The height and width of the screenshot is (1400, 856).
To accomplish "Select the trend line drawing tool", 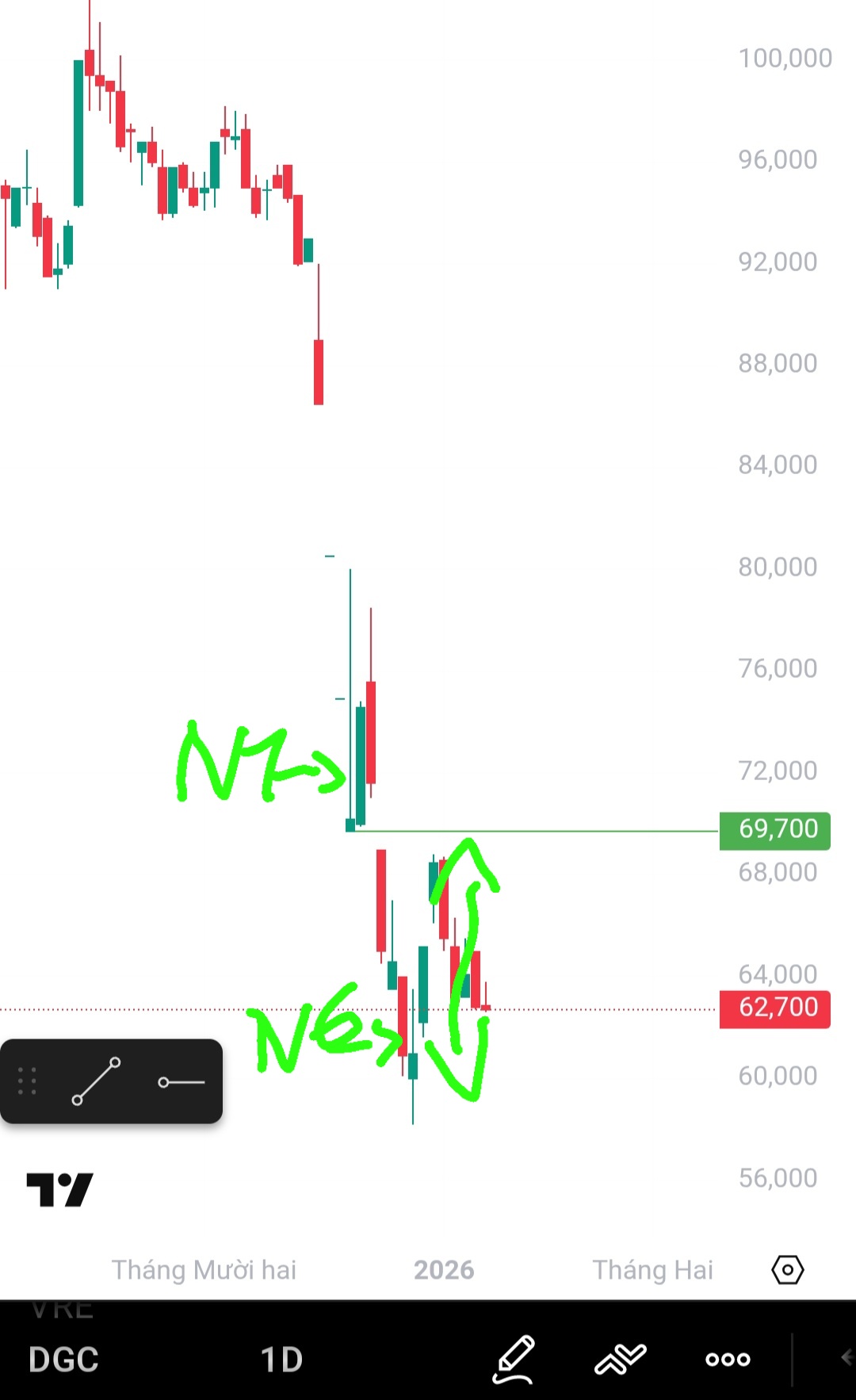I will [x=96, y=1081].
